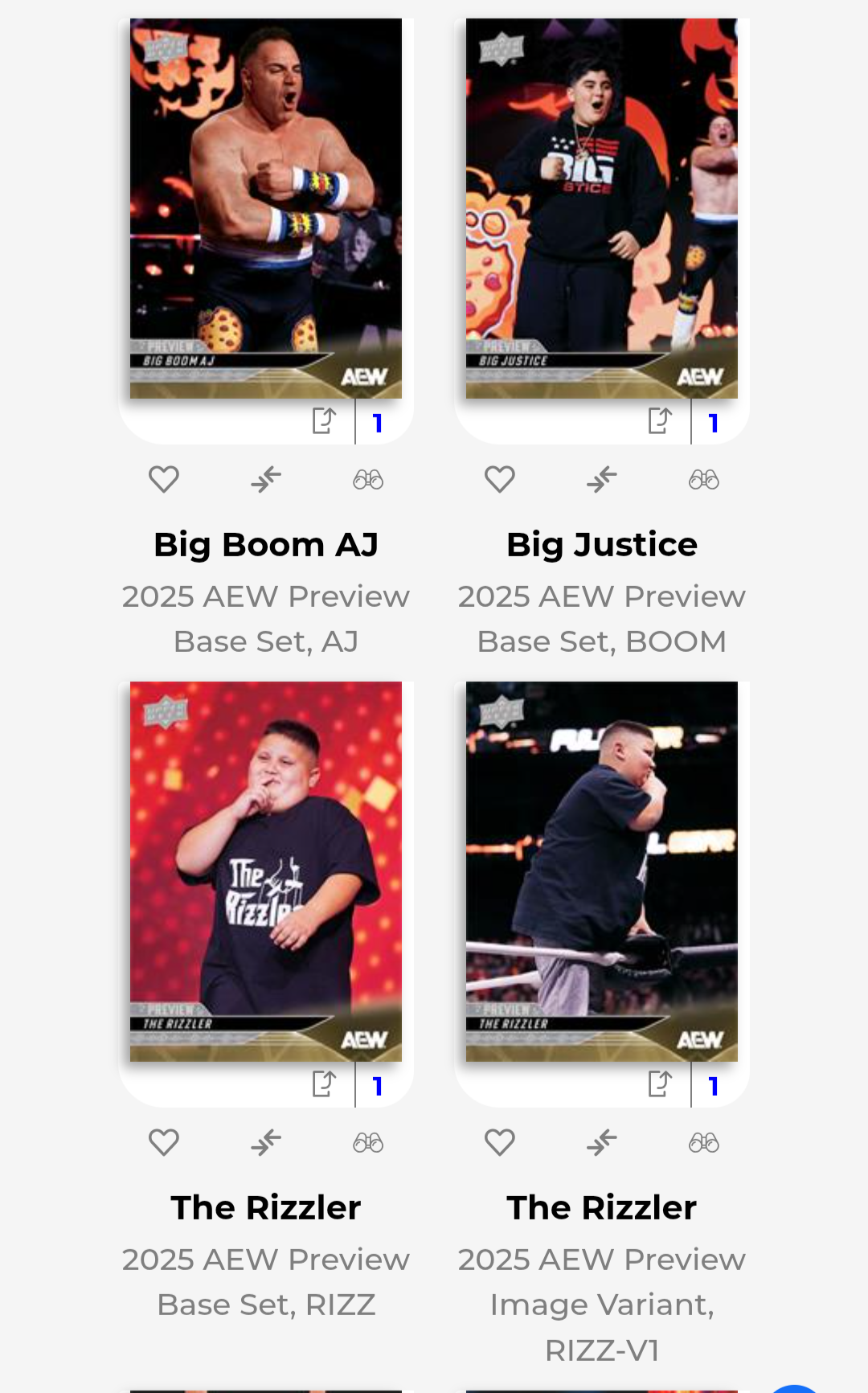Image resolution: width=868 pixels, height=1393 pixels.
Task: Tap the arrows icon under Big Justice
Action: click(x=602, y=480)
